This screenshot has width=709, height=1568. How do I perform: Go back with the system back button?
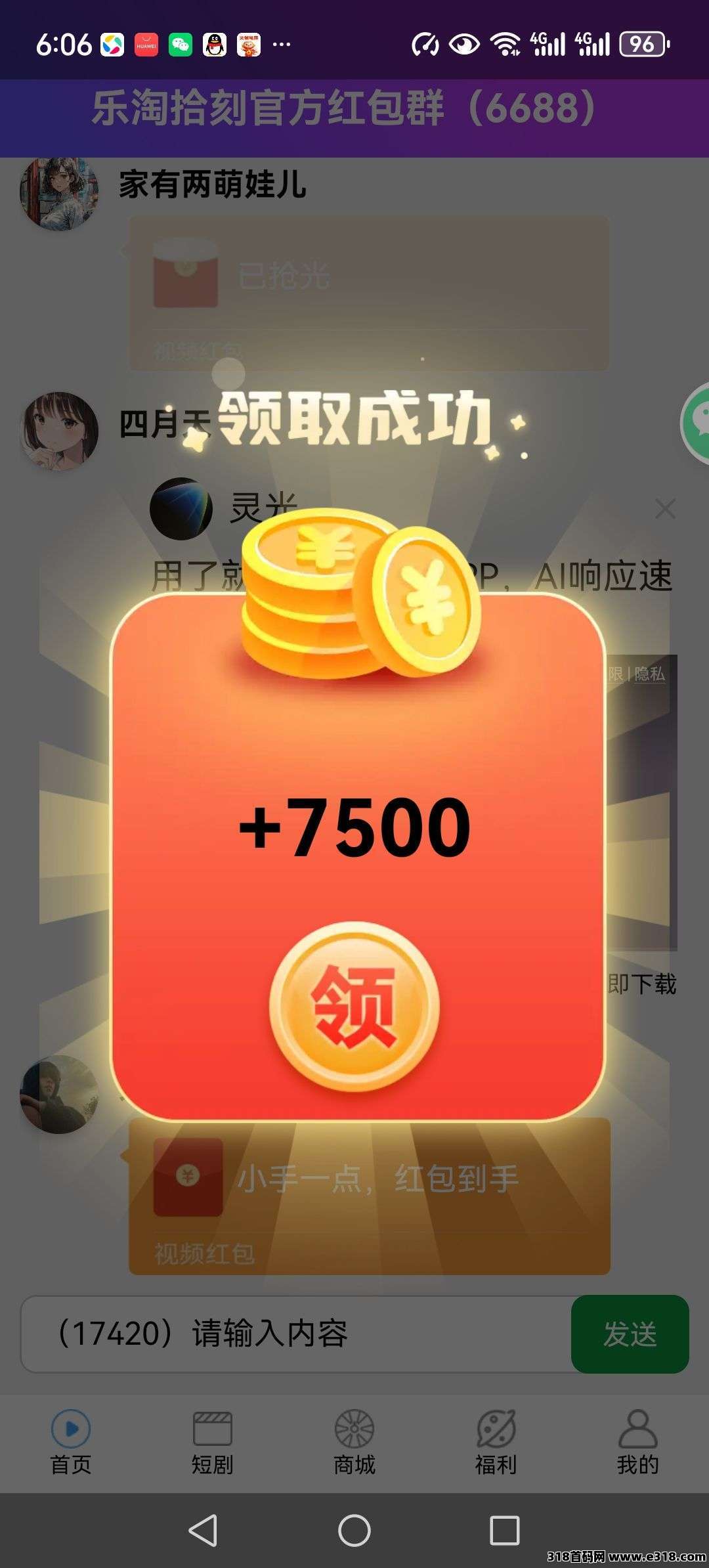(x=203, y=1531)
